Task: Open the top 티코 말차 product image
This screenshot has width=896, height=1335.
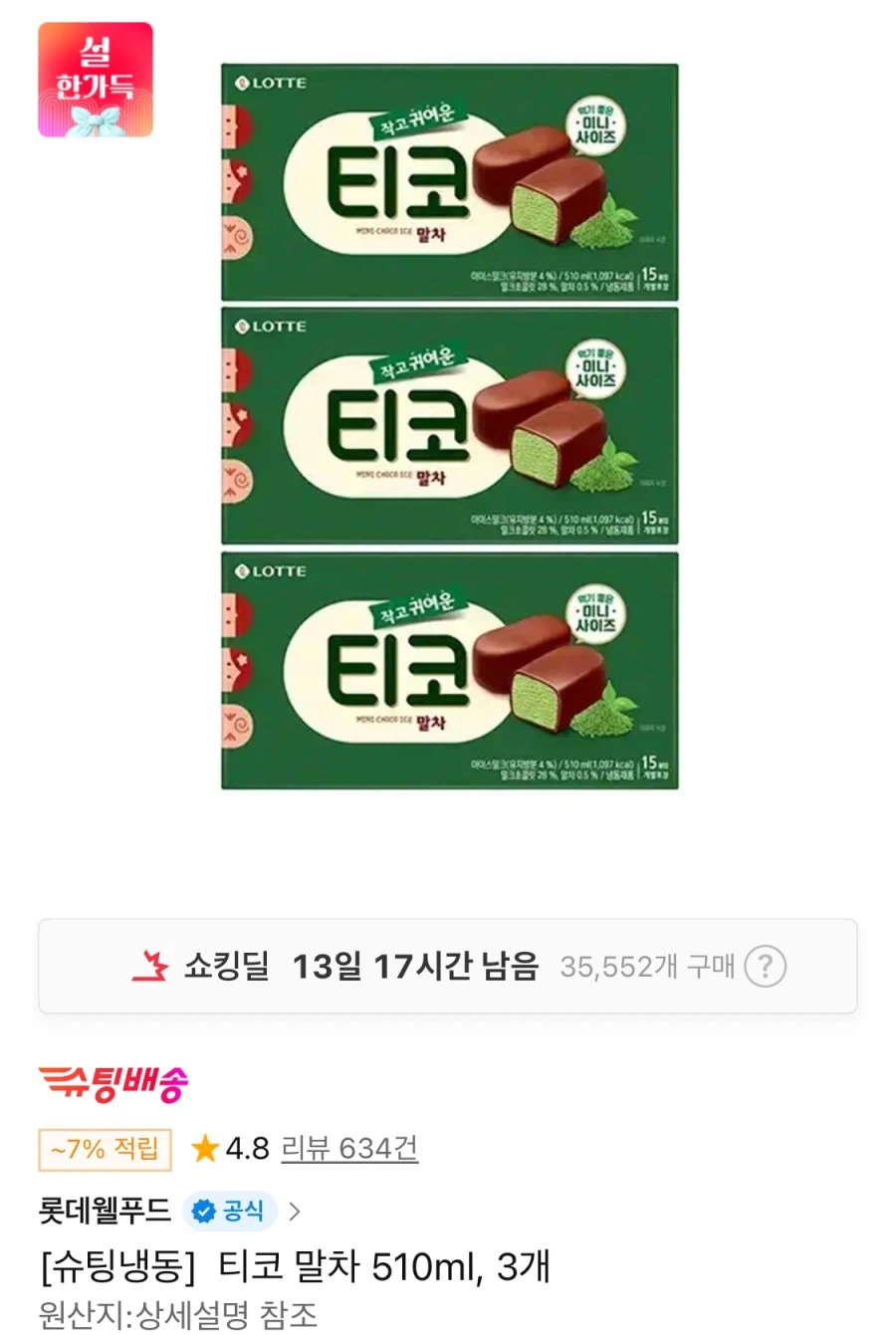Action: [x=448, y=181]
